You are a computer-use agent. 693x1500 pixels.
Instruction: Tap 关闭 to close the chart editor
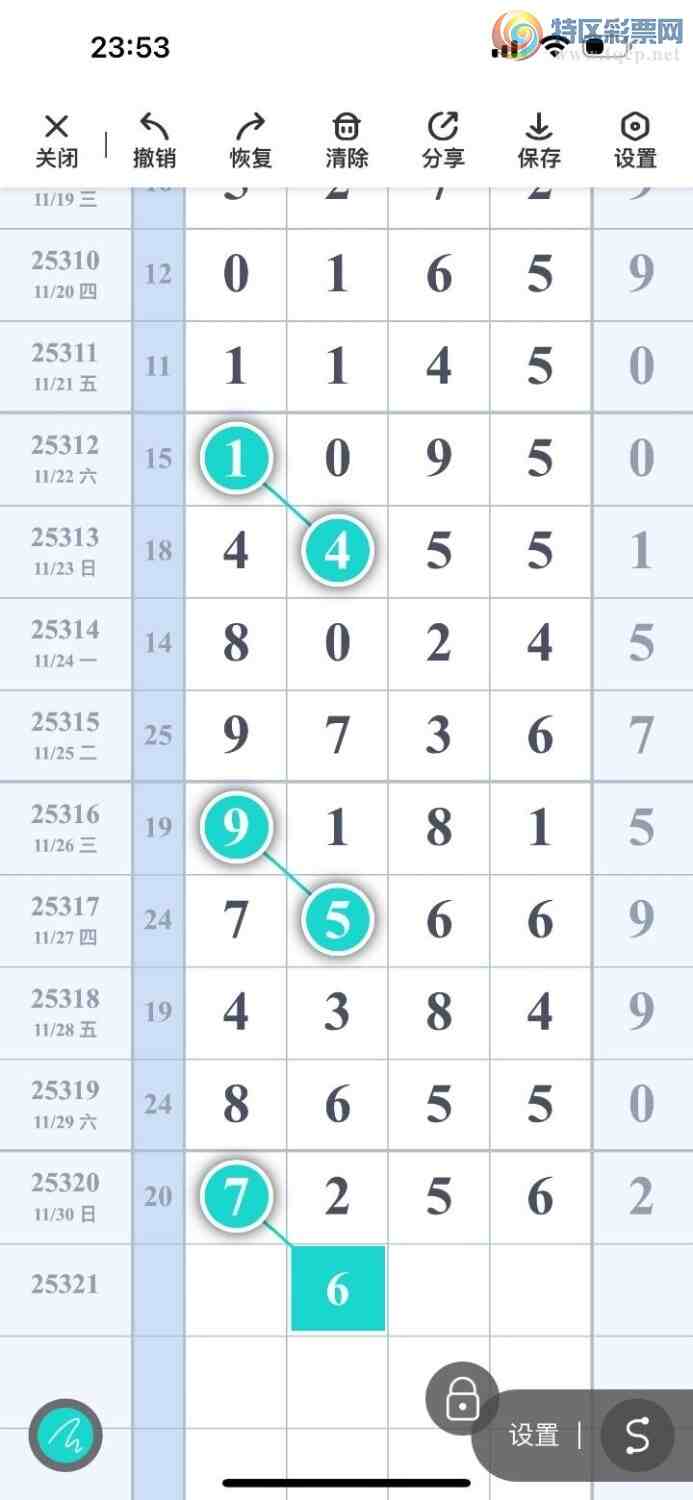tap(57, 141)
